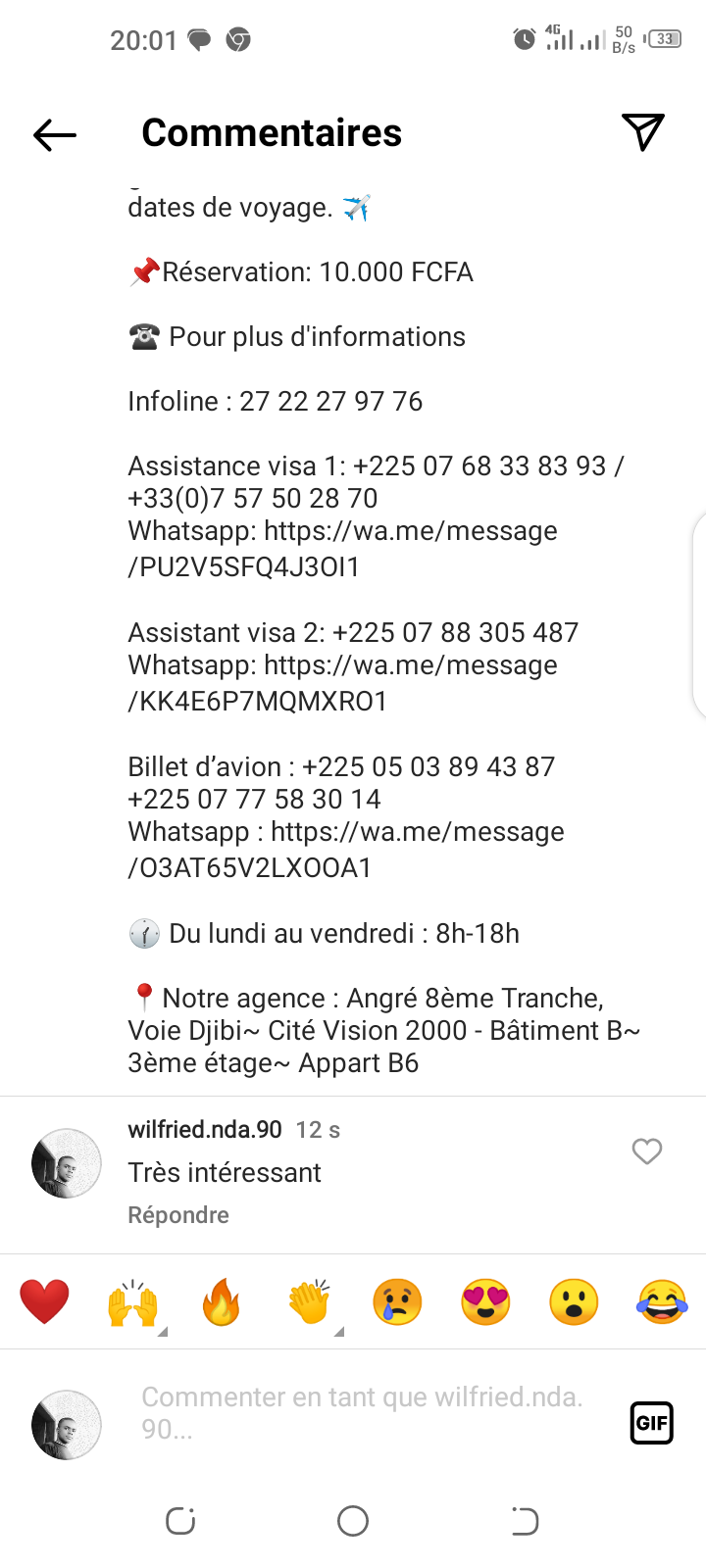Share the post via the paper plane icon
Image resolution: width=706 pixels, height=1568 pixels.
tap(643, 132)
